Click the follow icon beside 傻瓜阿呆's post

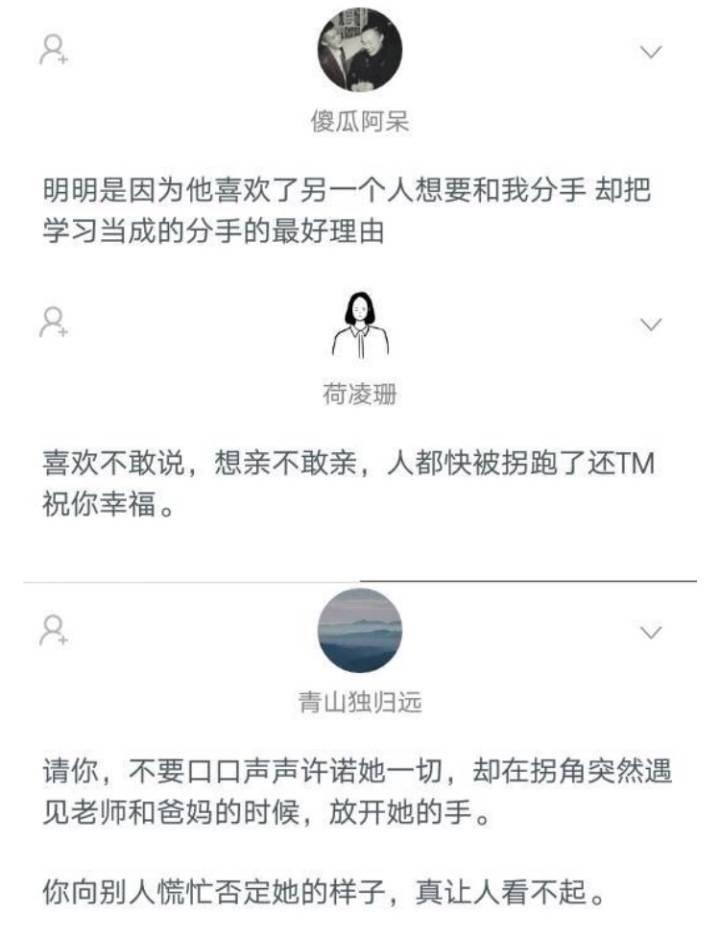52,47
